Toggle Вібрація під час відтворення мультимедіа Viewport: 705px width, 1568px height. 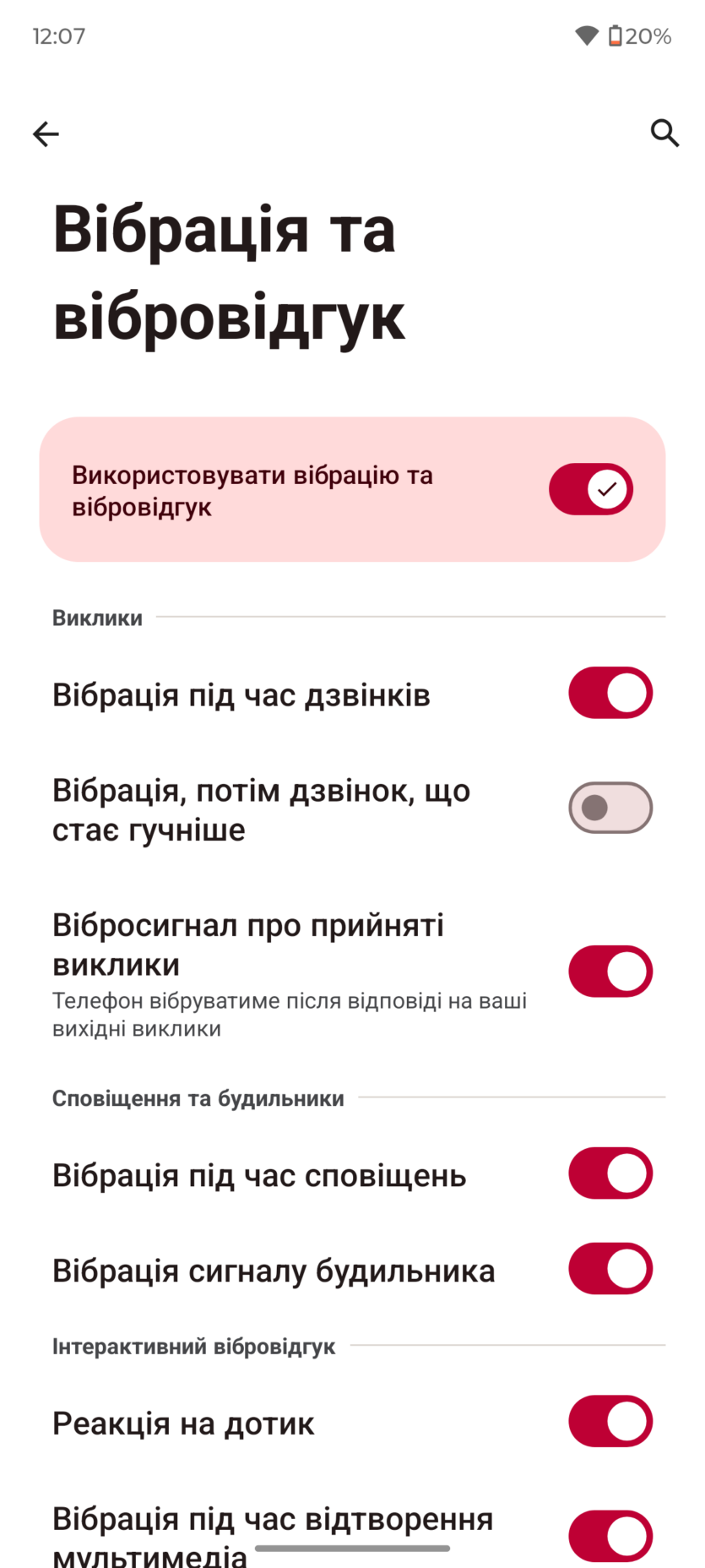610,1536
